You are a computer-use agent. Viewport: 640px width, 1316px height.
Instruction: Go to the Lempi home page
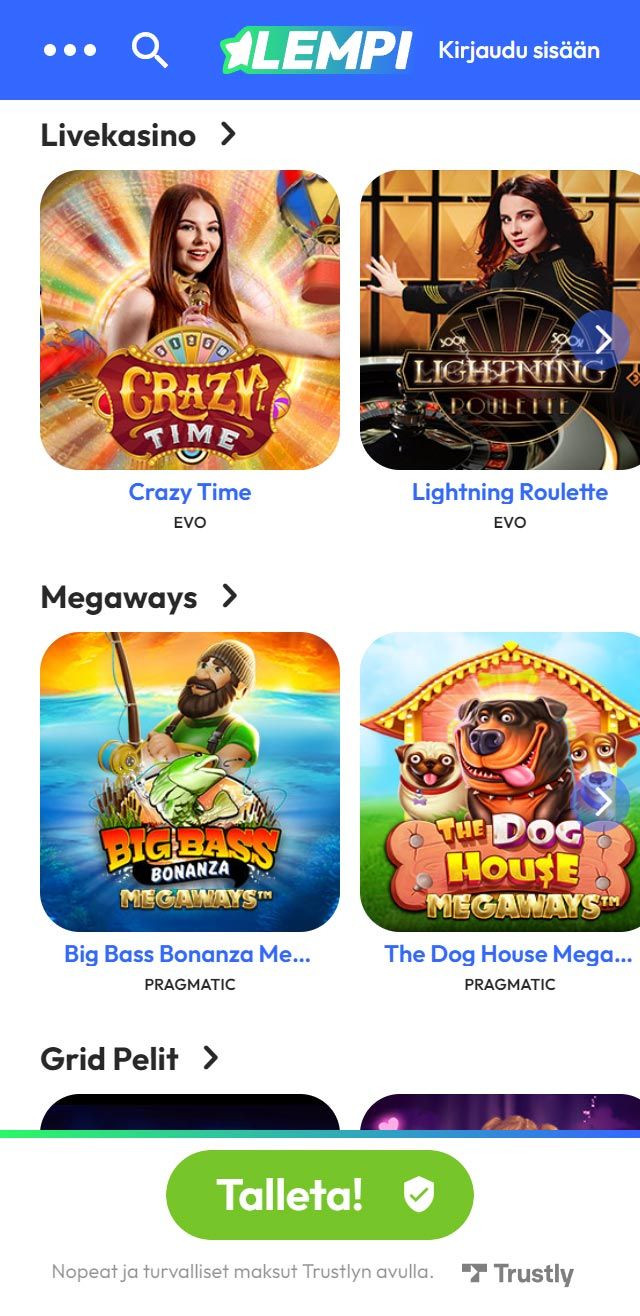pos(316,50)
